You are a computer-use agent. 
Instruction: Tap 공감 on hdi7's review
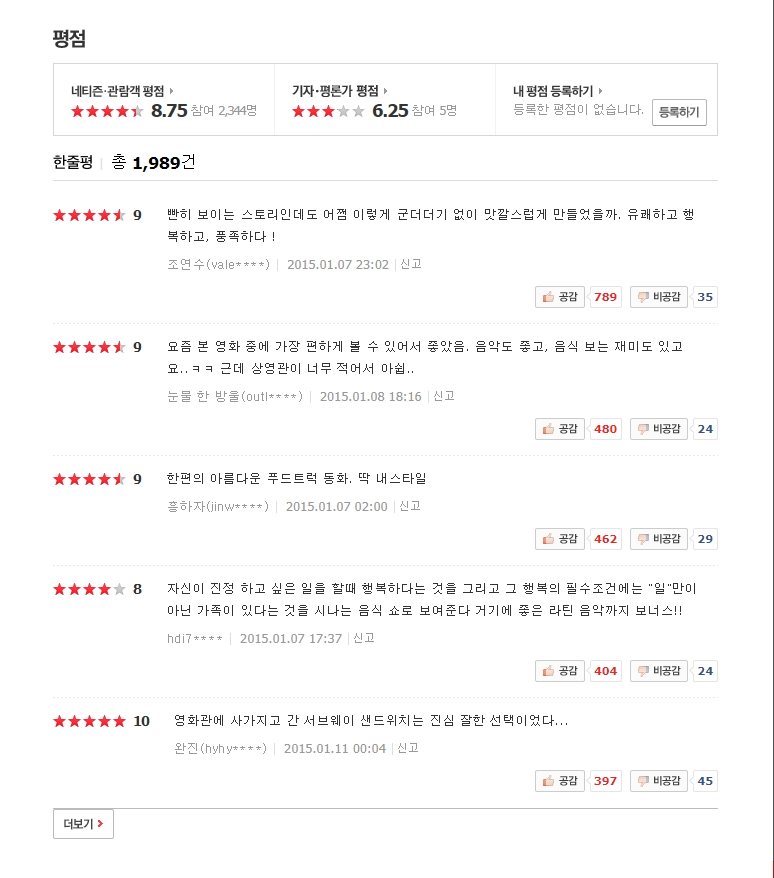coord(559,671)
